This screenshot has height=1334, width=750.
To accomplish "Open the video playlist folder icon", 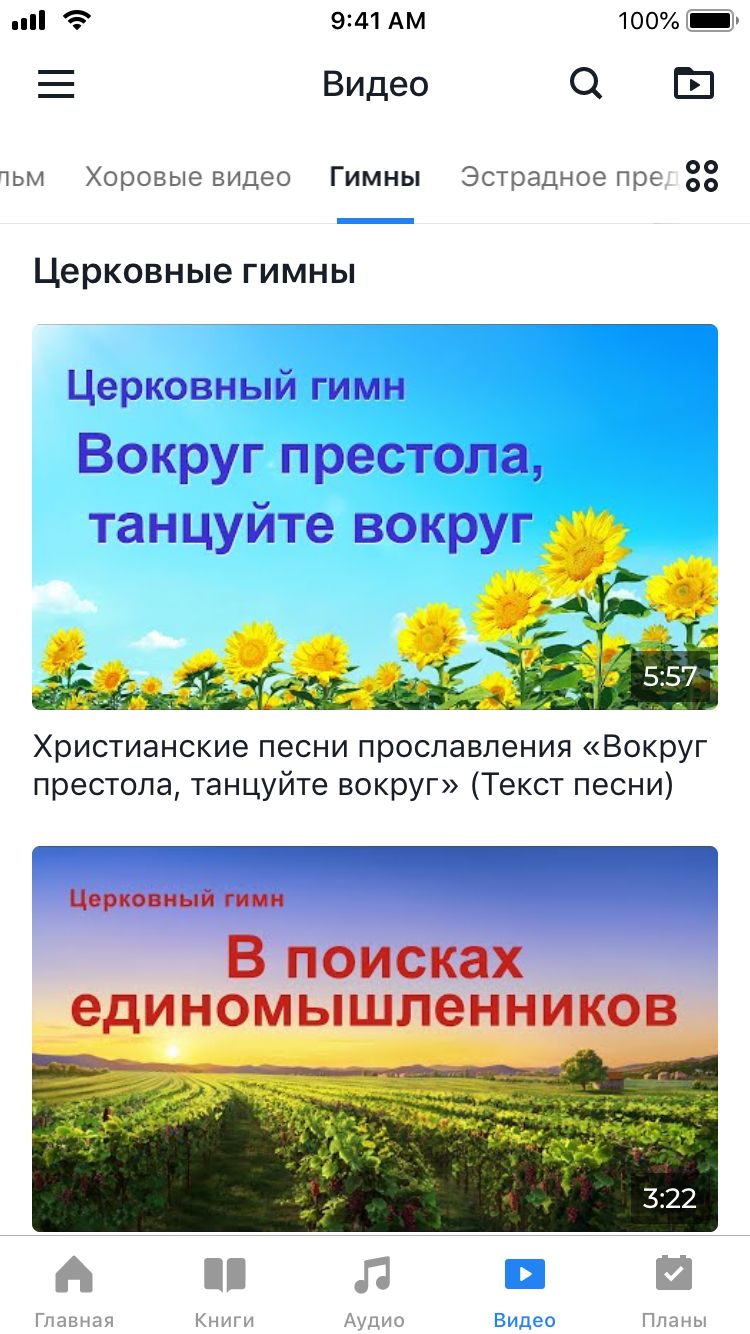I will (693, 84).
